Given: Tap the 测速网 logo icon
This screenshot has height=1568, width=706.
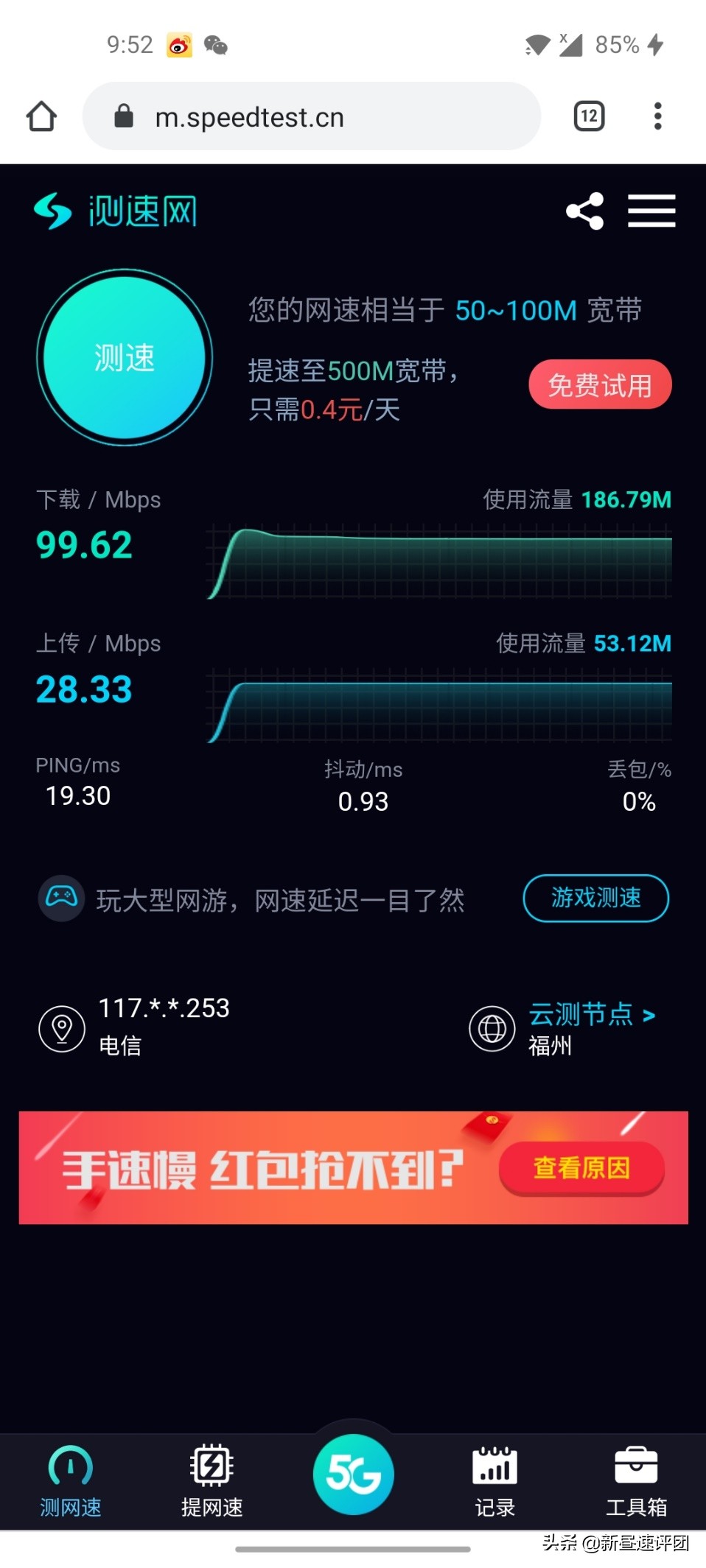Looking at the screenshot, I should [x=53, y=210].
